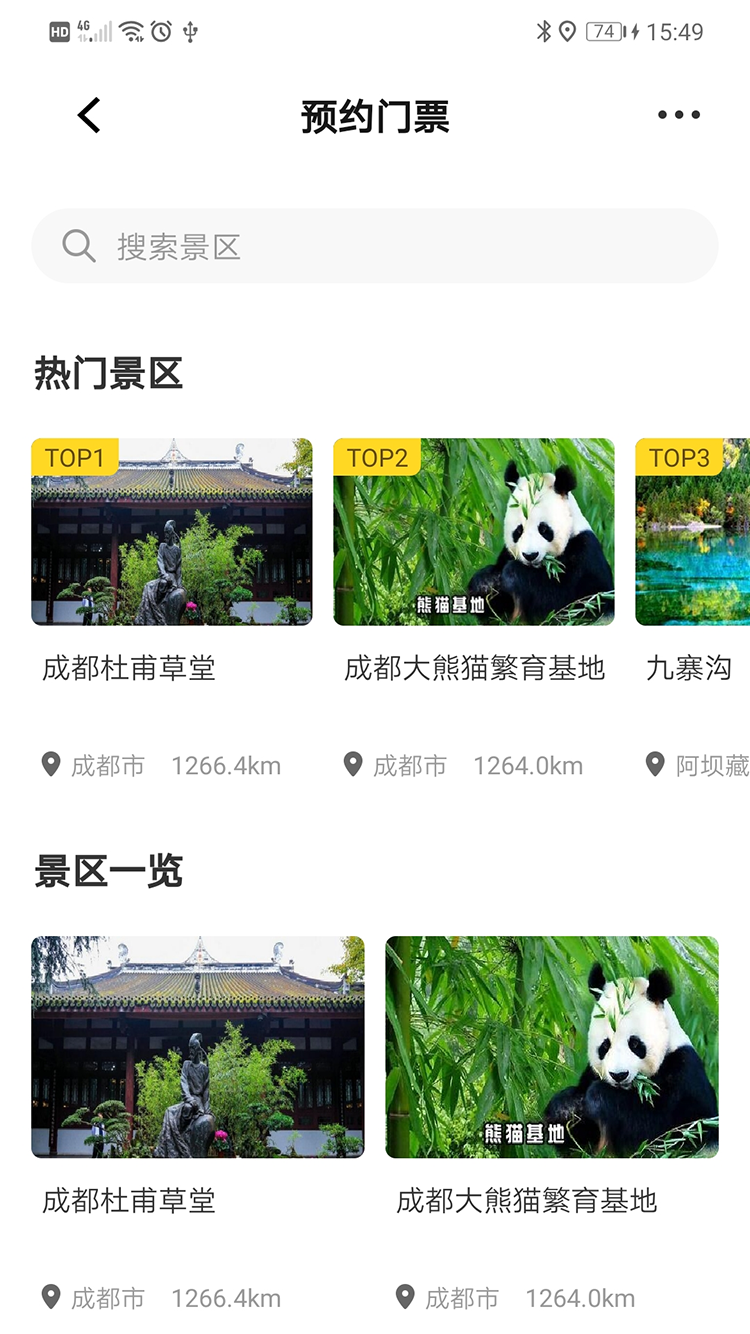Open TOP1 成都杜甫草堂 hot spot card

(172, 532)
